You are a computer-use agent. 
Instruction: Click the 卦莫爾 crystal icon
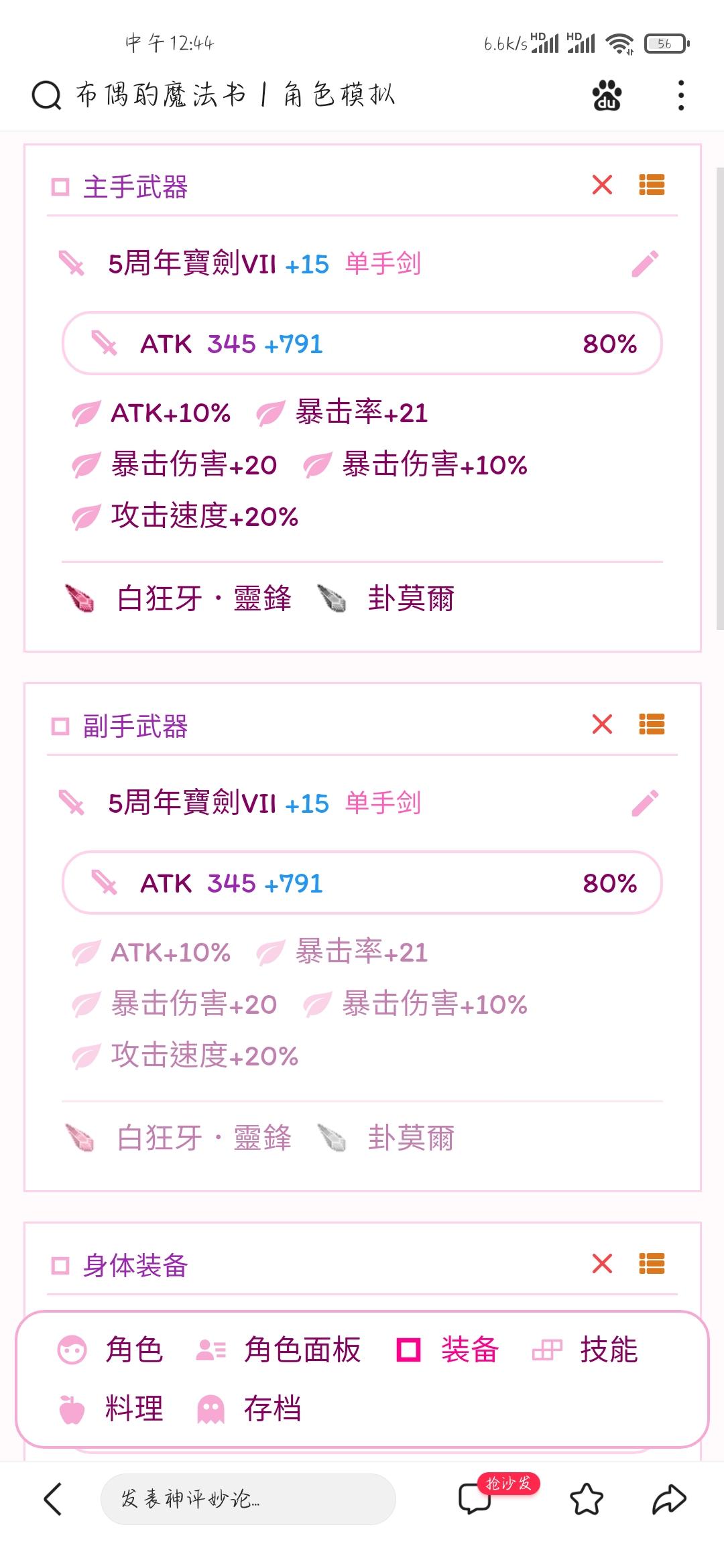coord(333,598)
